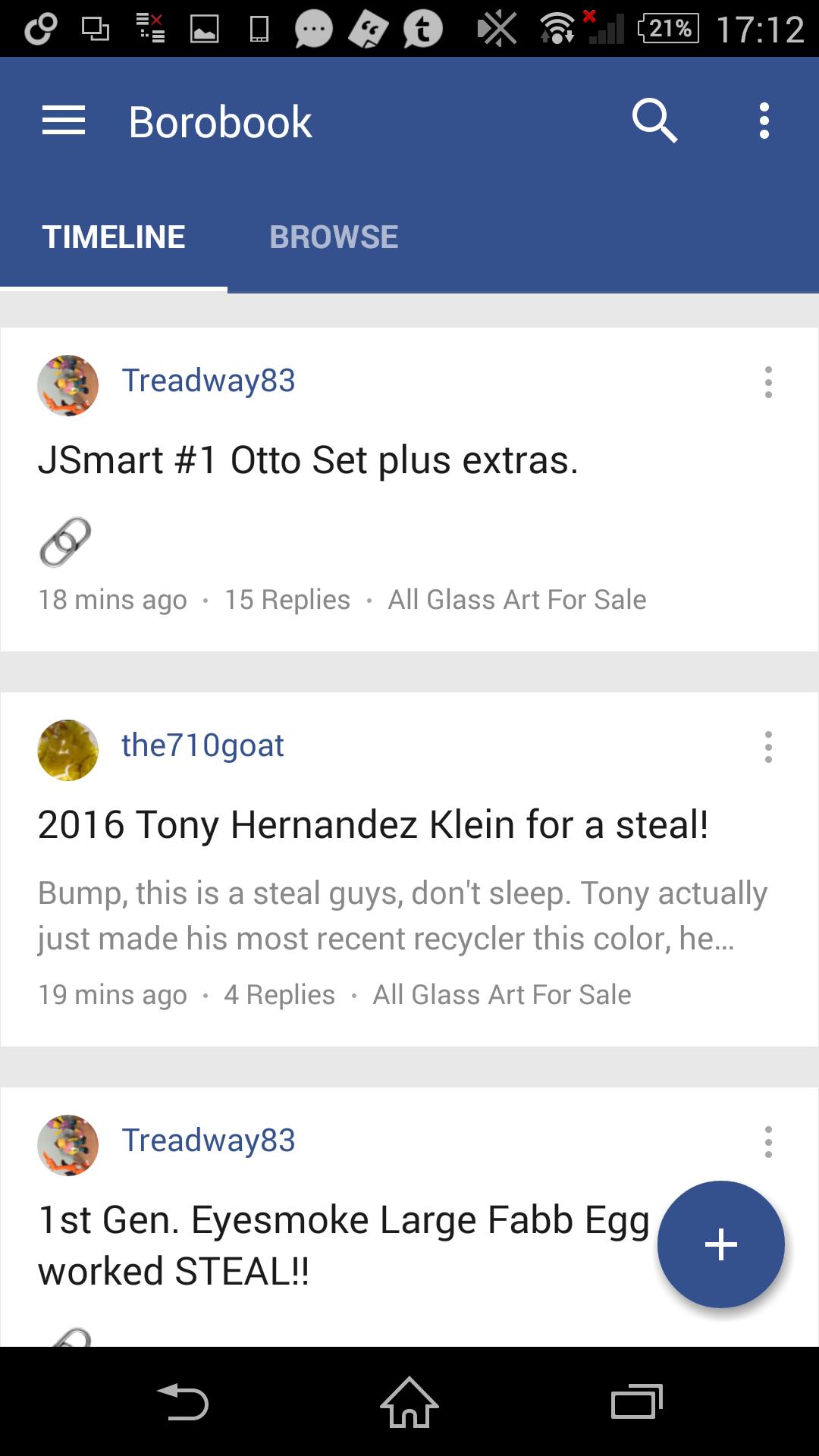Screen dimensions: 819x1456
Task: Go back using the system back button
Action: [183, 1402]
